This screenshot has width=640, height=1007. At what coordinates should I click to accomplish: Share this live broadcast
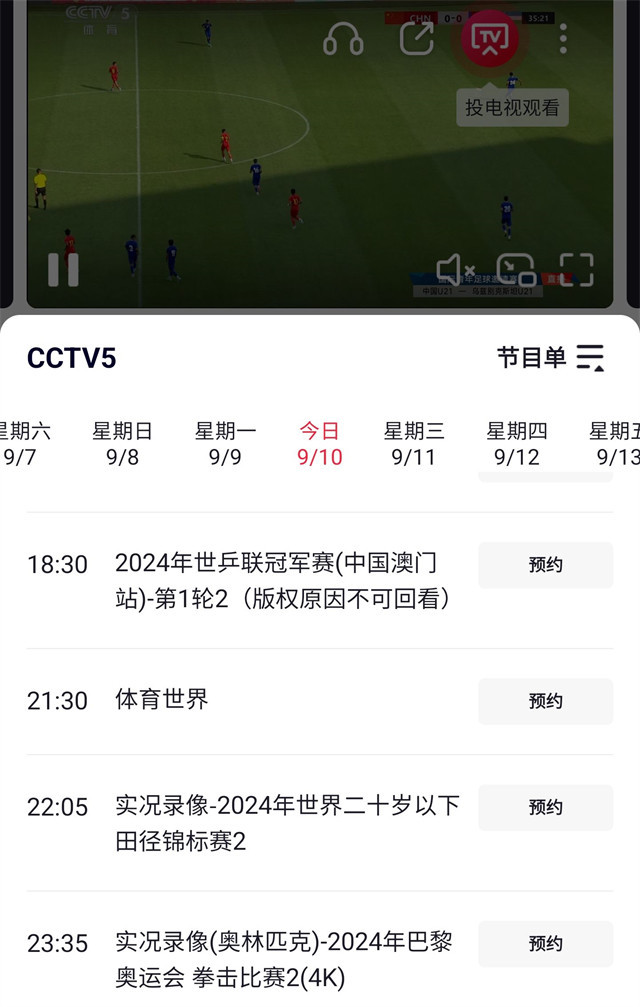pyautogui.click(x=416, y=38)
